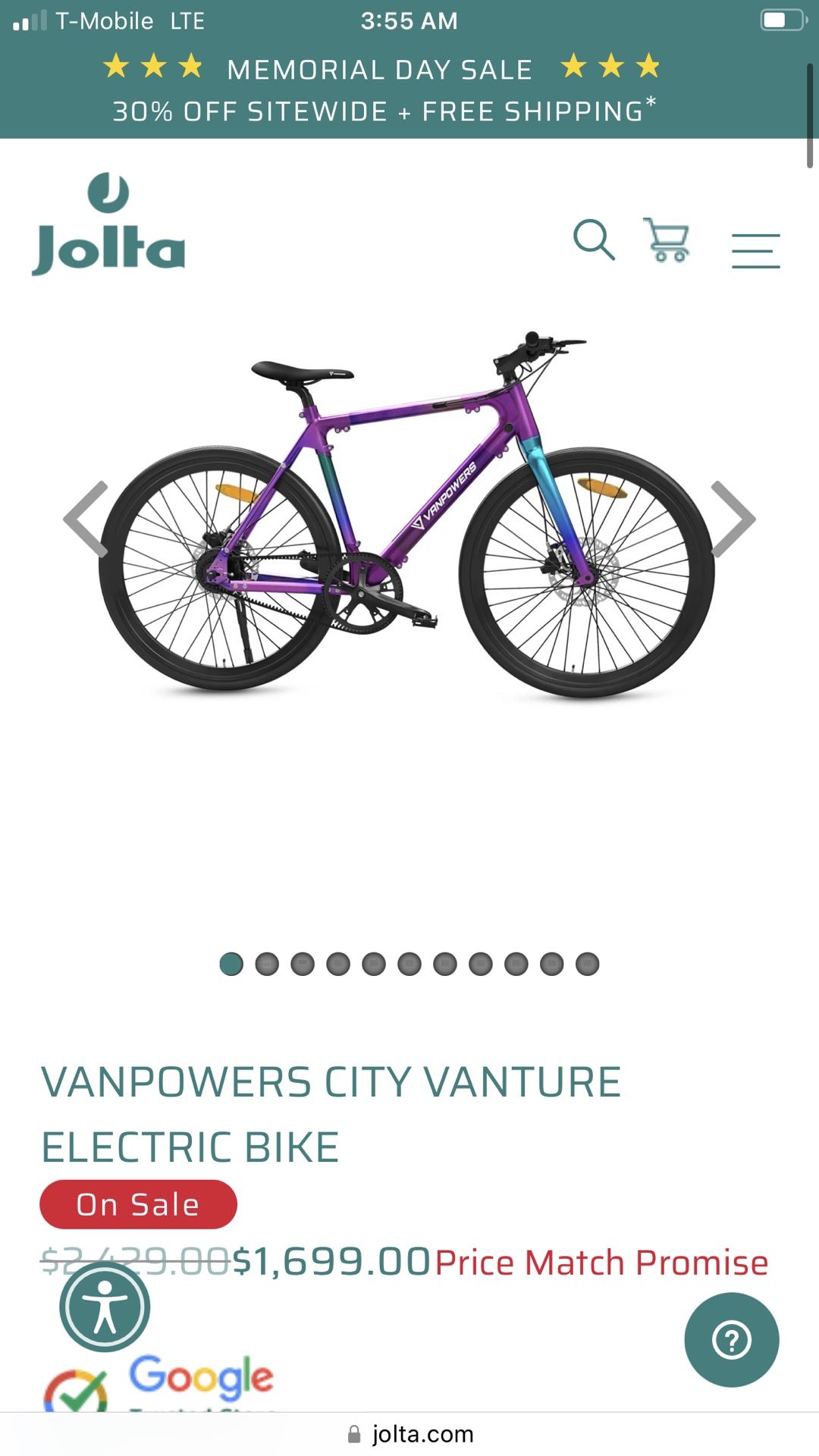Tap the jolta.com address bar
The width and height of the screenshot is (819, 1456).
click(x=409, y=1434)
